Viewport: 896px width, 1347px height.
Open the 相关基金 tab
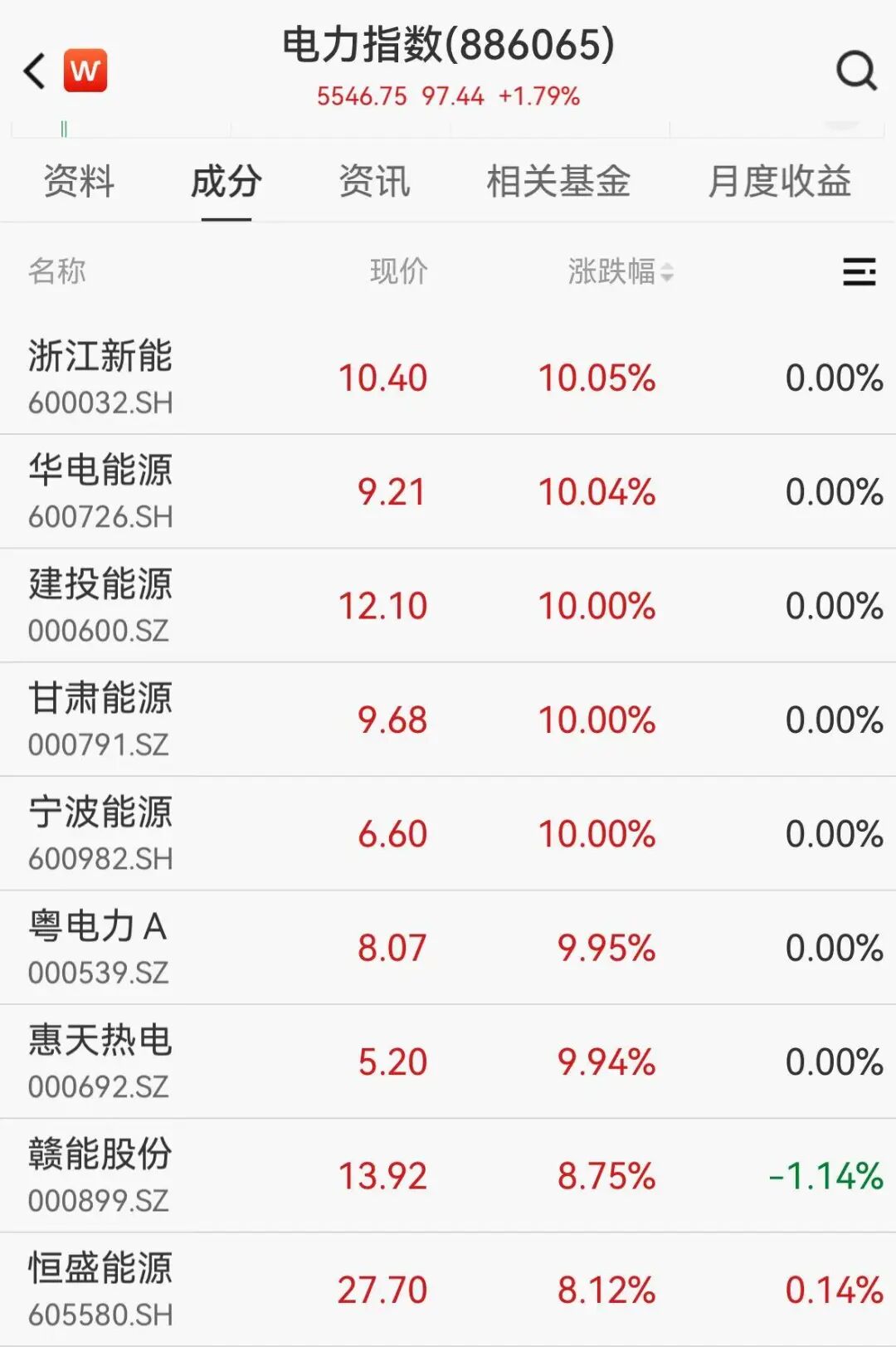point(558,181)
